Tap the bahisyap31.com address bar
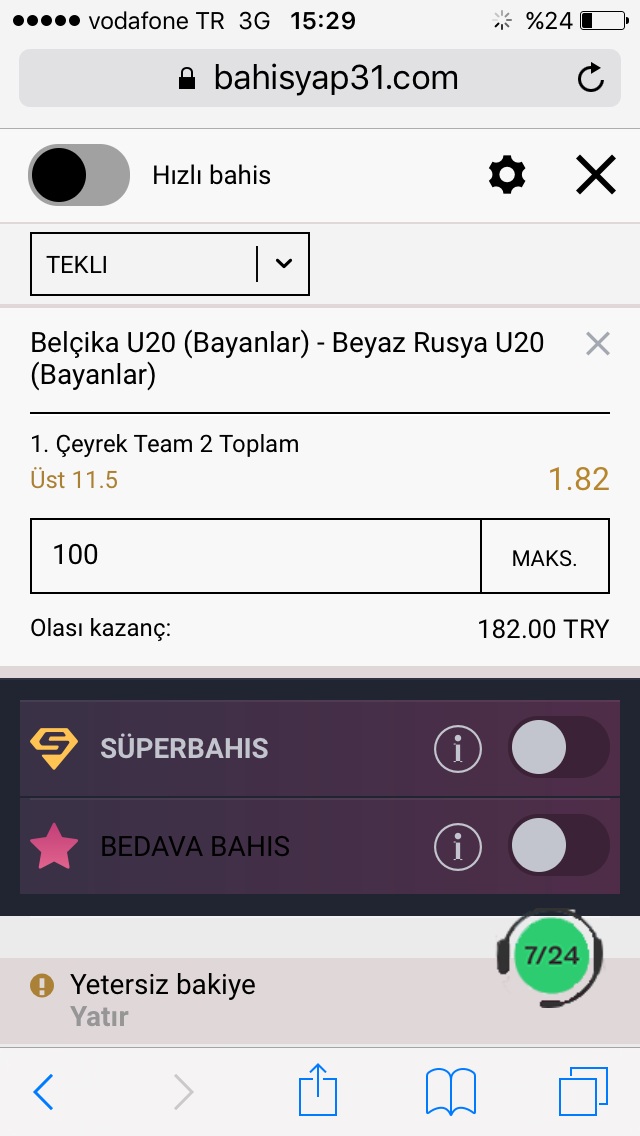 320,78
